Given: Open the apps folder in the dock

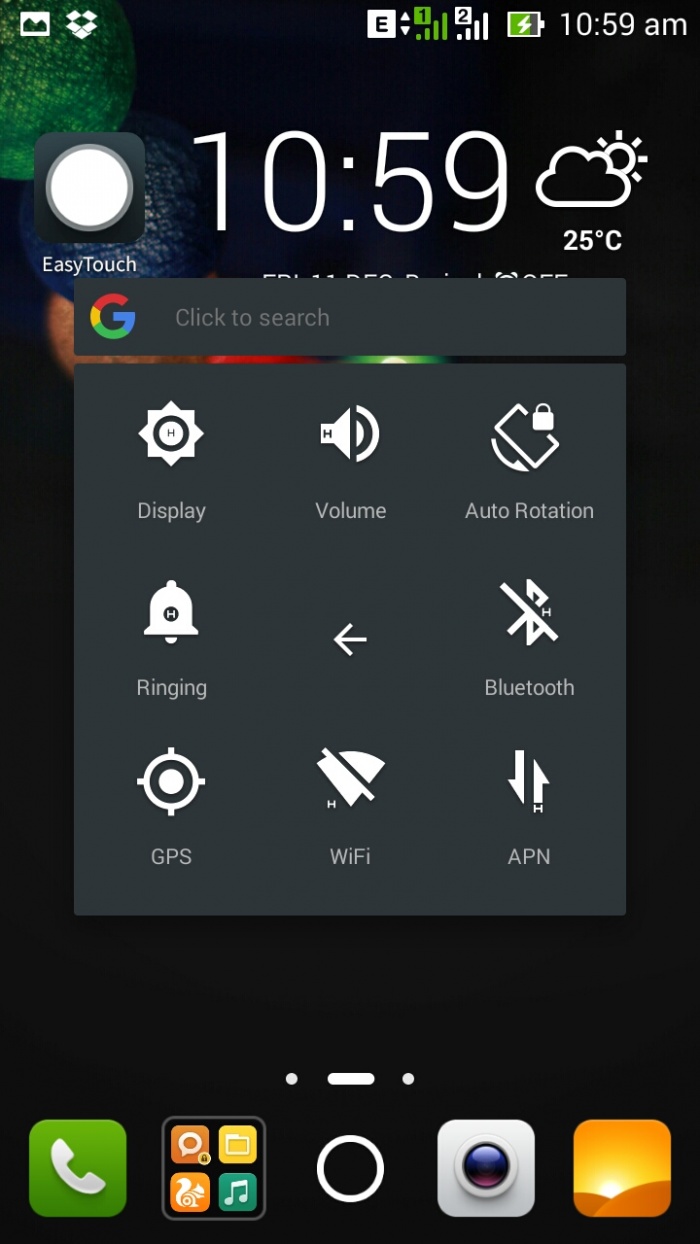Looking at the screenshot, I should [x=213, y=1168].
